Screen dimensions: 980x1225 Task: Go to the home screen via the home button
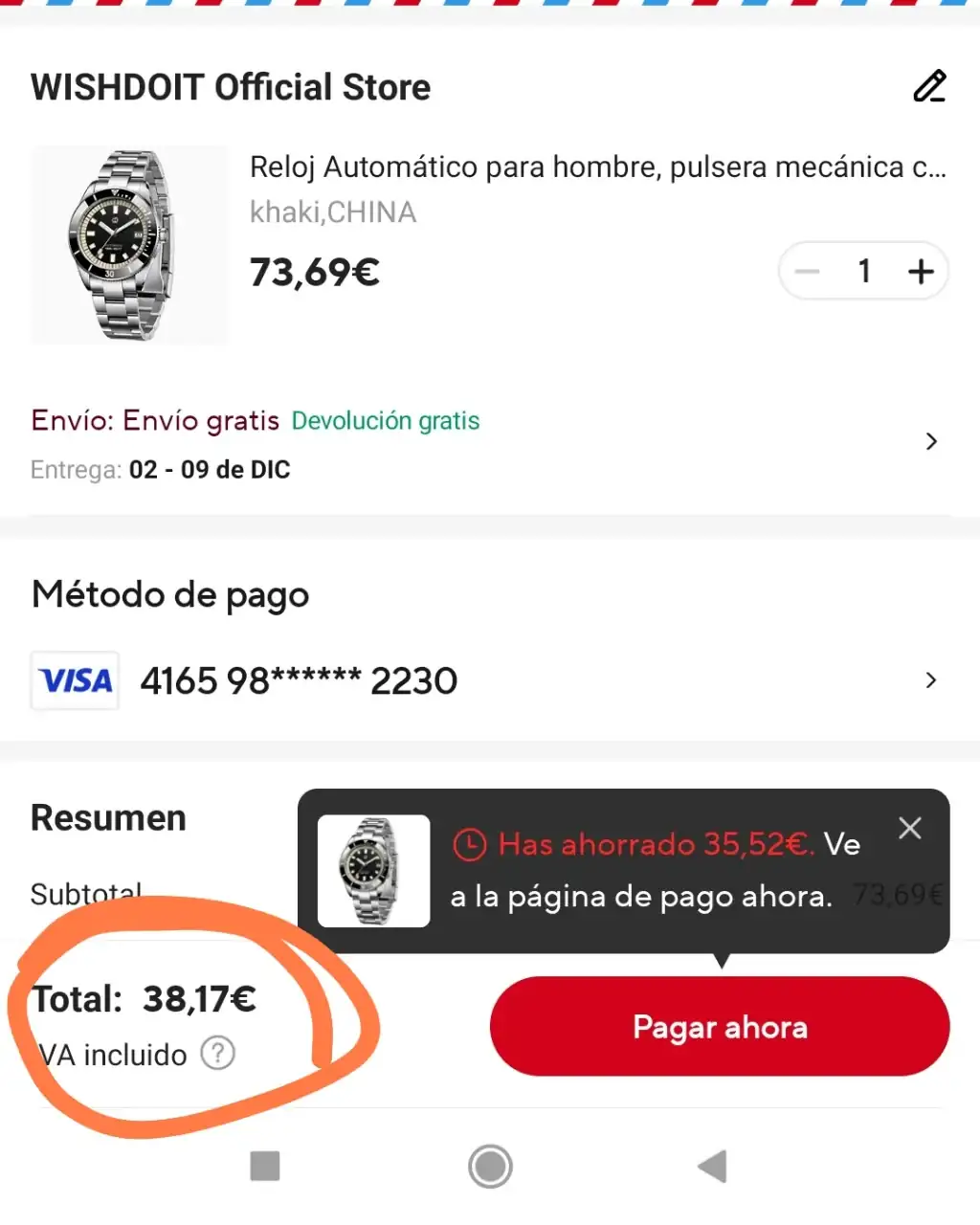[490, 1167]
